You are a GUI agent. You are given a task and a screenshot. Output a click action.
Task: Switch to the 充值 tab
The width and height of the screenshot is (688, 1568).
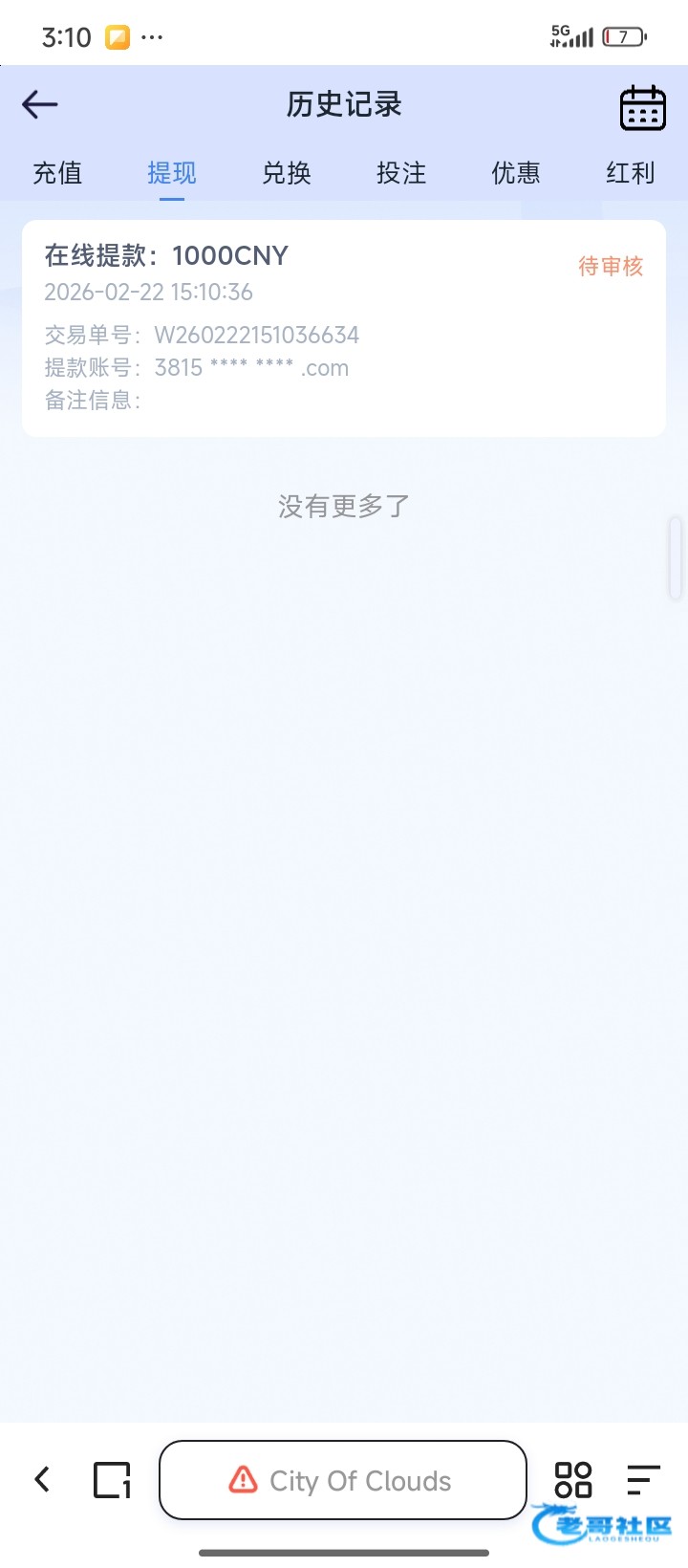tap(57, 173)
